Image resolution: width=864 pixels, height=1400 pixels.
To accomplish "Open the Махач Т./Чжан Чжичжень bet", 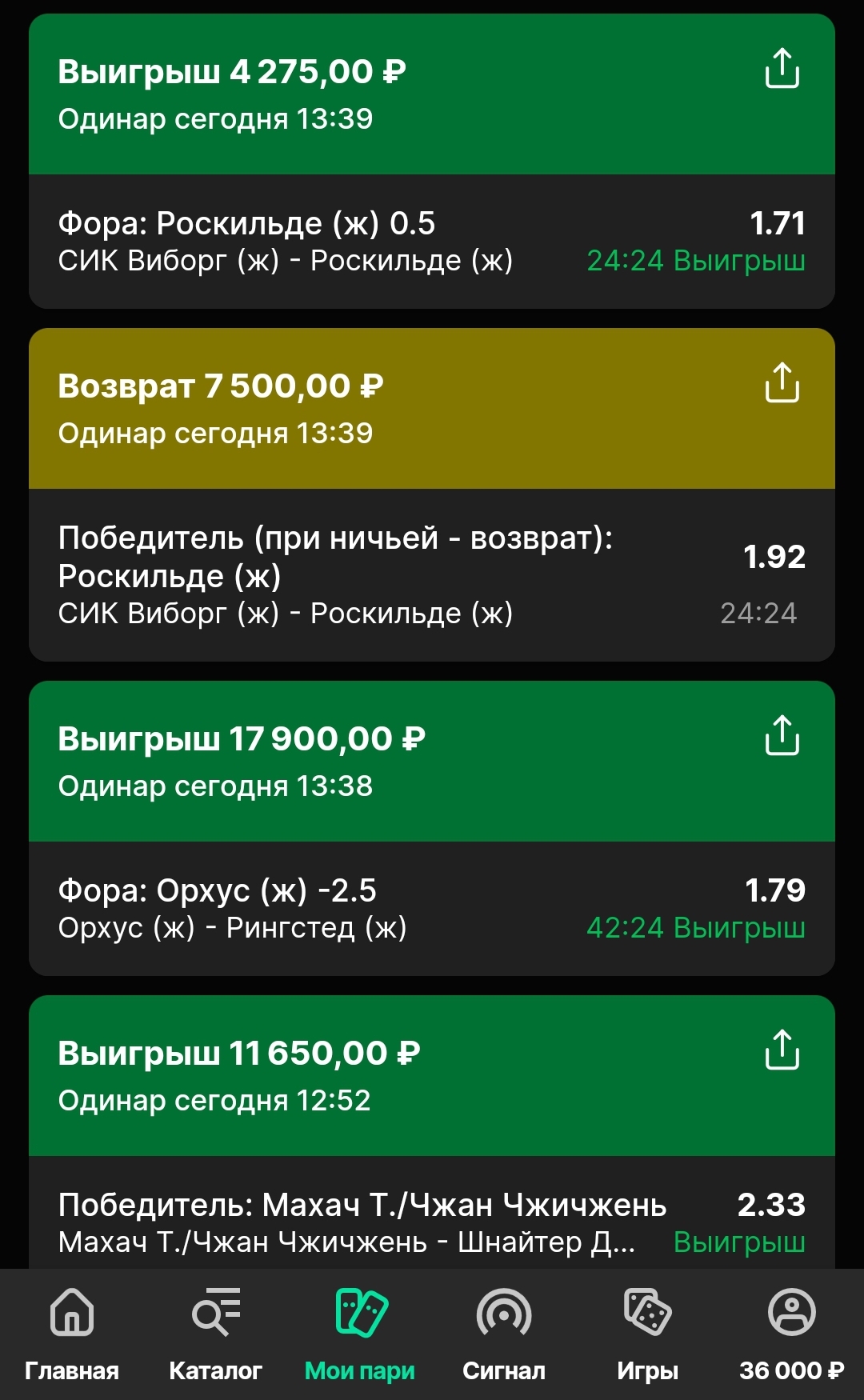I will point(432,1213).
